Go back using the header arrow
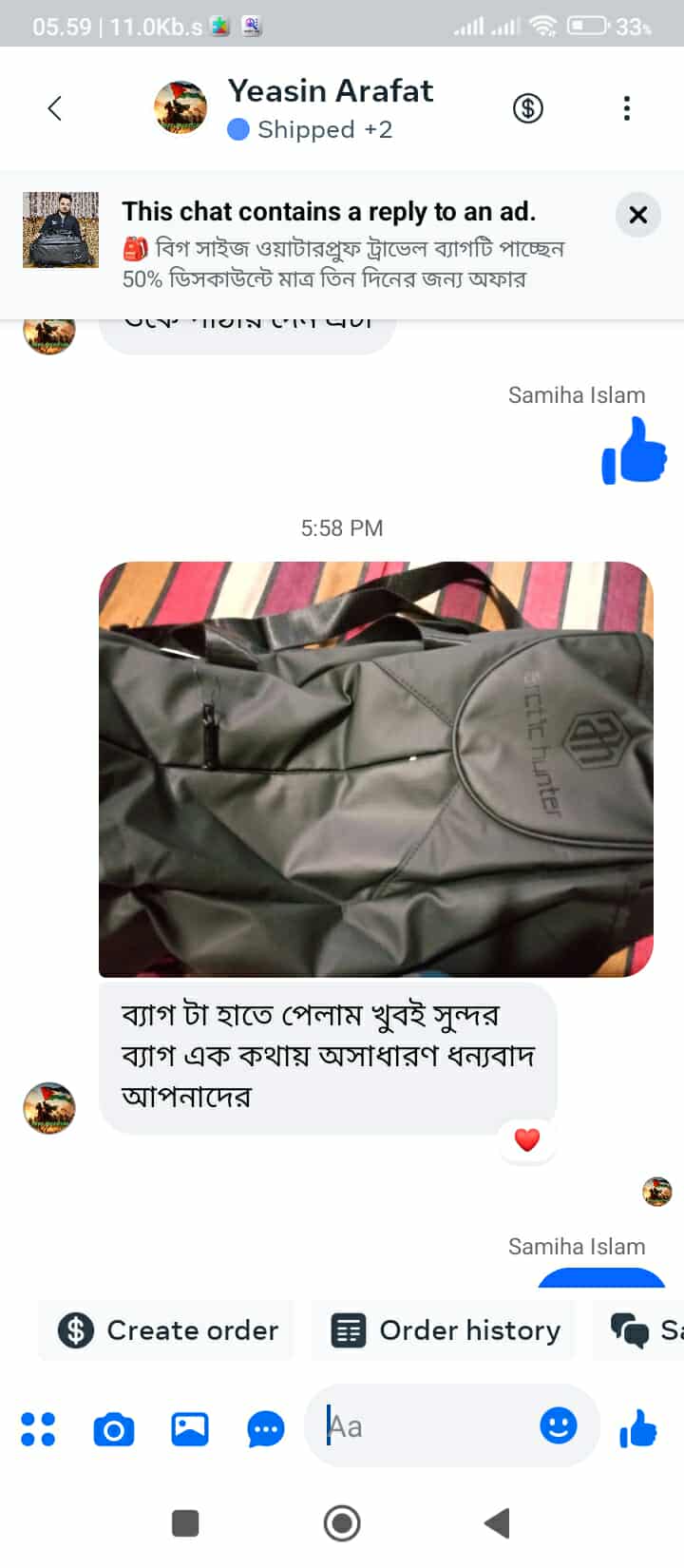The image size is (684, 1568). point(55,108)
